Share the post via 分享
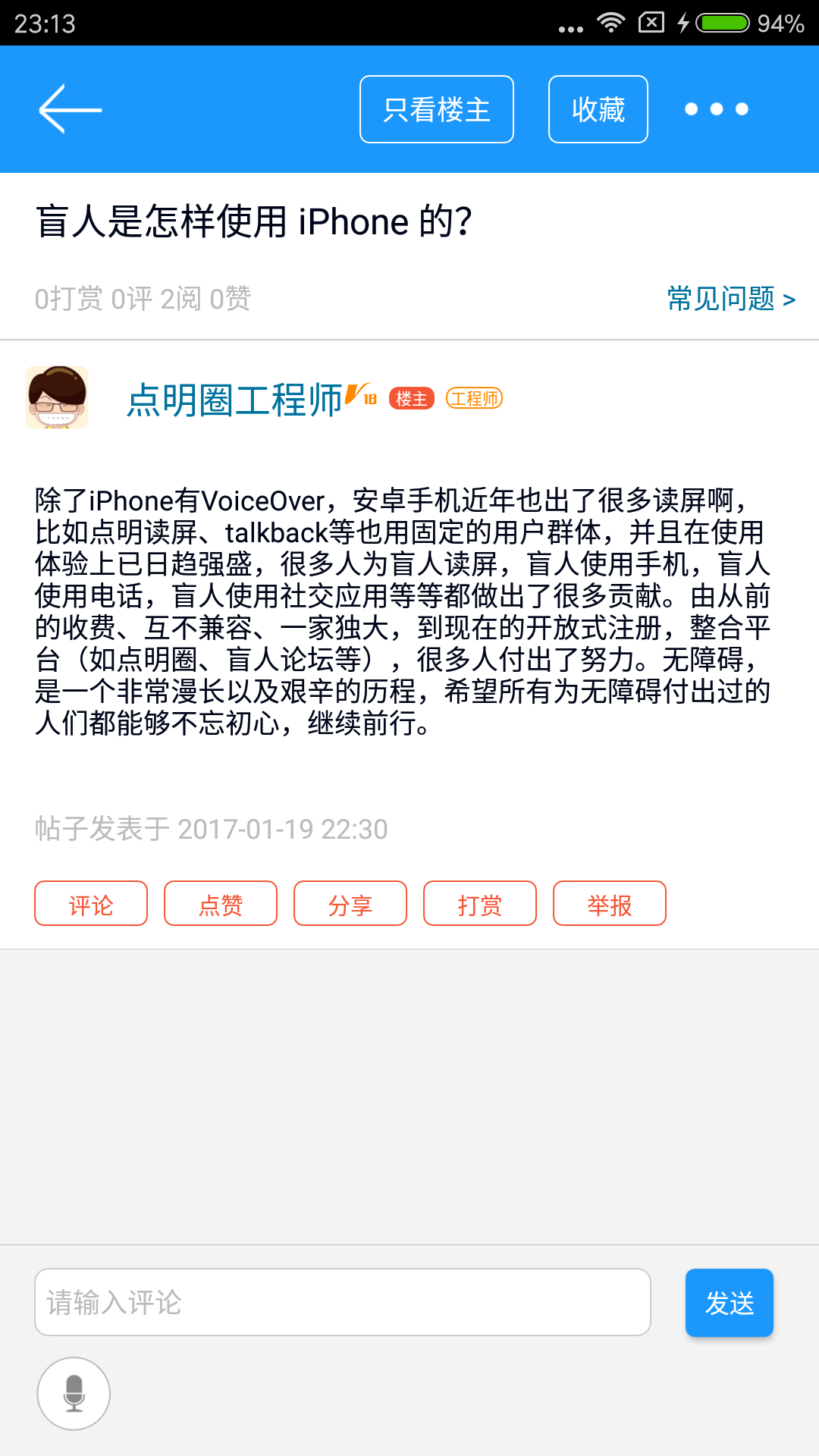 pos(350,903)
